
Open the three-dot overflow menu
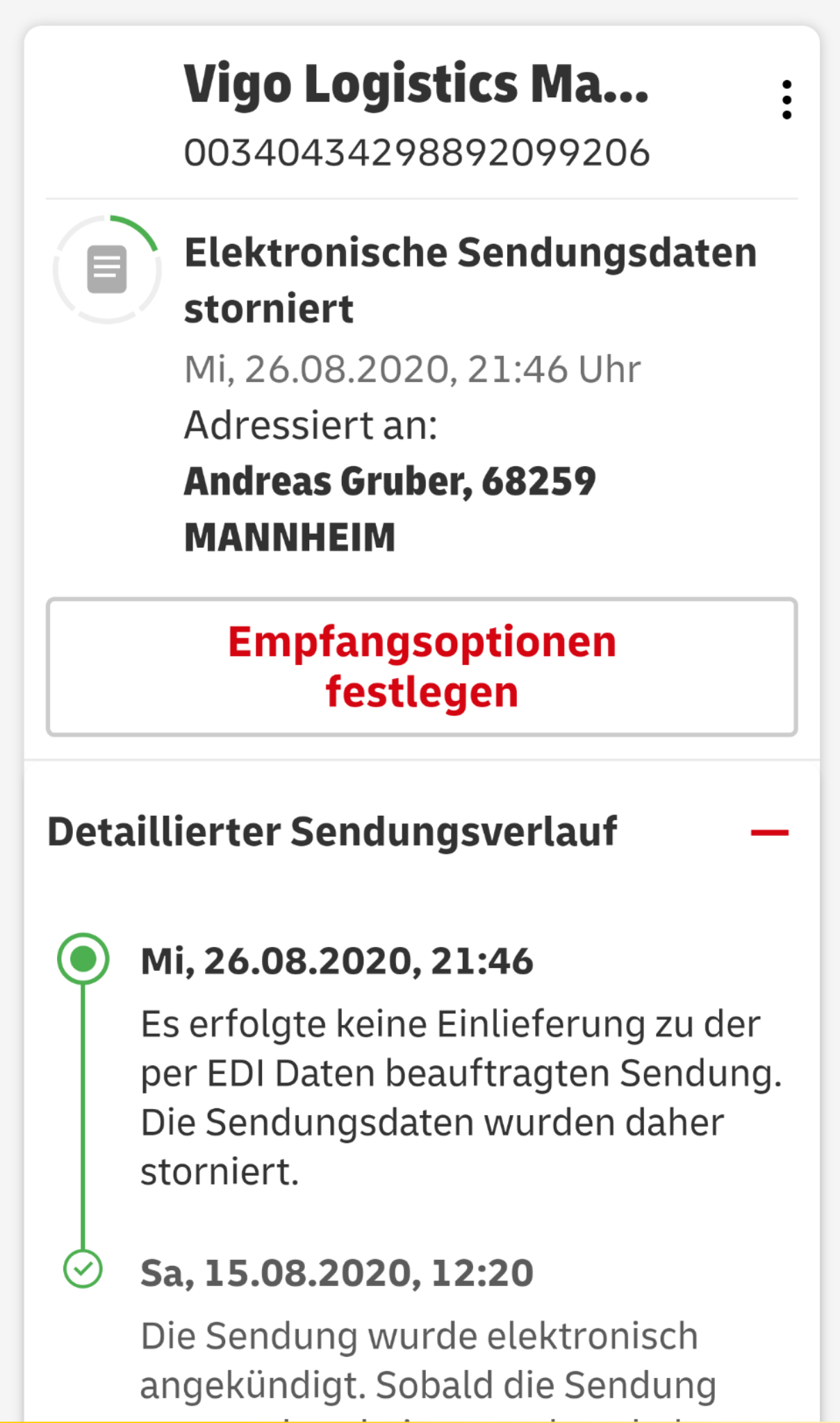tap(787, 99)
